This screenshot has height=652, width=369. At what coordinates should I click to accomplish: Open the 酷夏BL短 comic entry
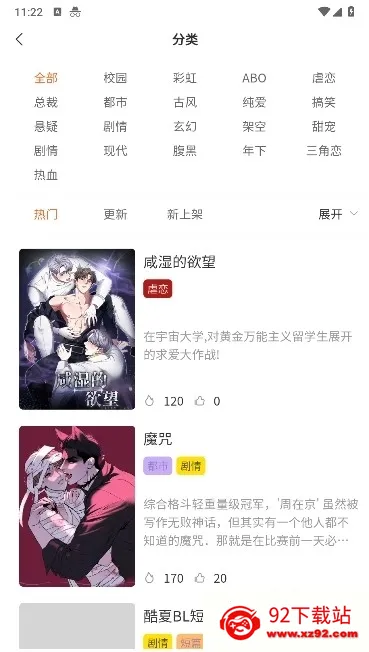(x=173, y=616)
